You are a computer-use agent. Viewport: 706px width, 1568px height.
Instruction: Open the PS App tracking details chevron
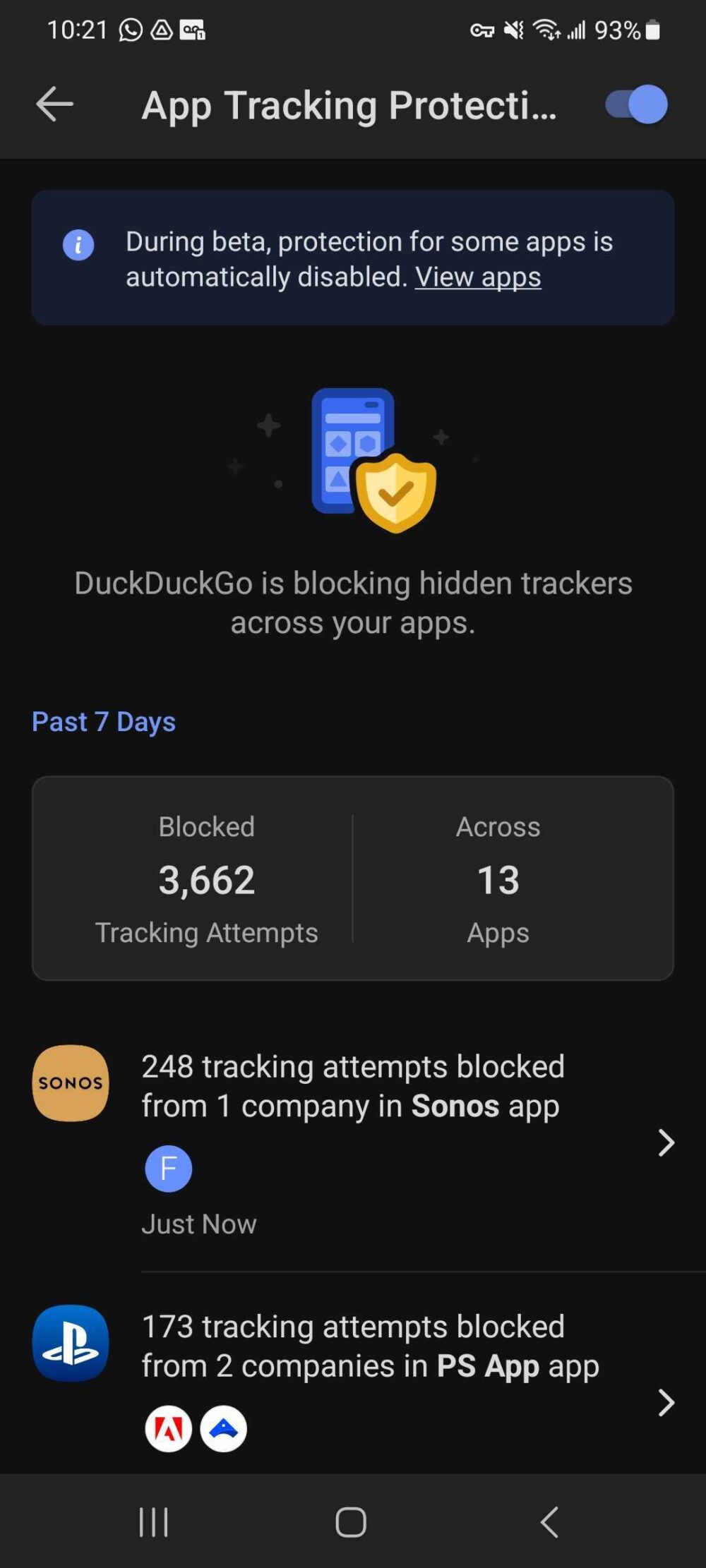point(664,1403)
